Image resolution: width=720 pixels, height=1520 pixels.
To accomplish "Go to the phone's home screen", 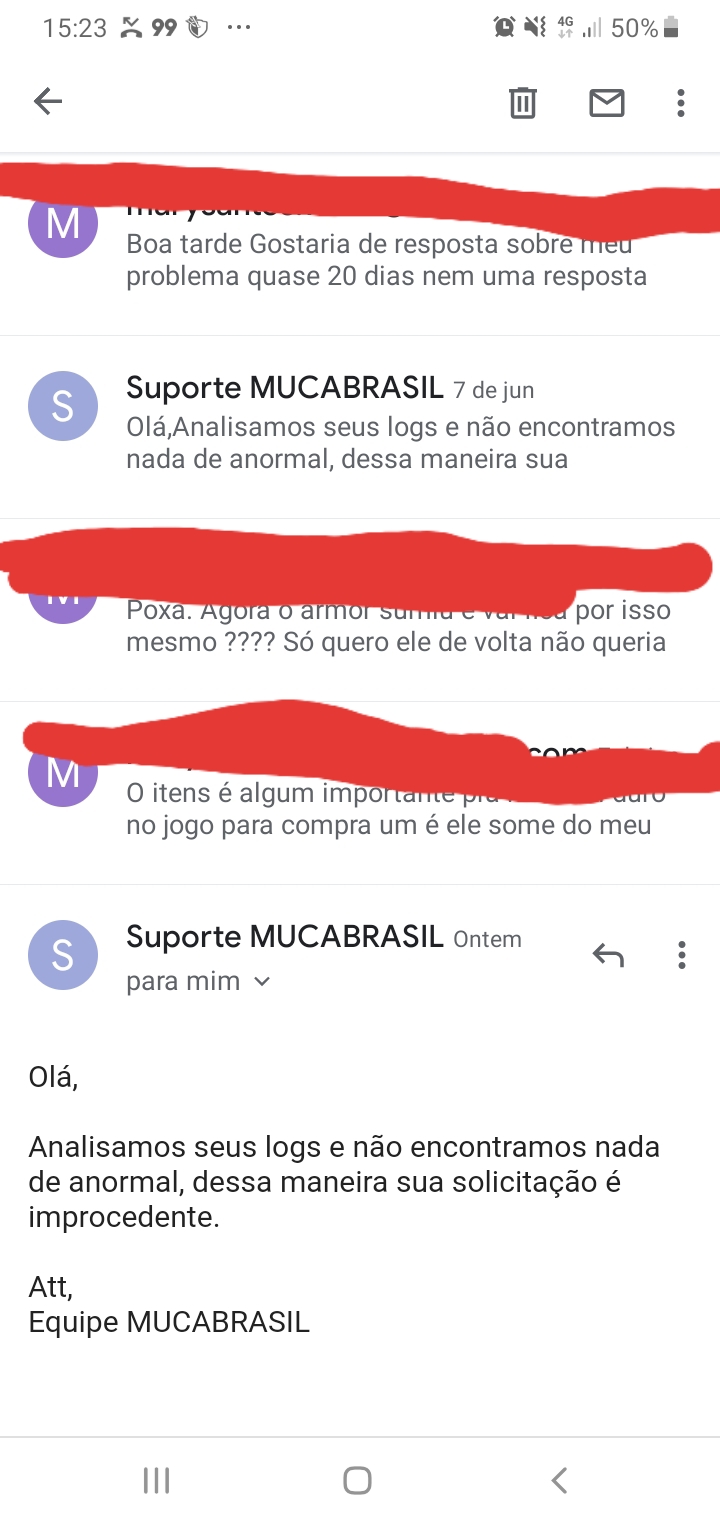I will [x=357, y=1480].
